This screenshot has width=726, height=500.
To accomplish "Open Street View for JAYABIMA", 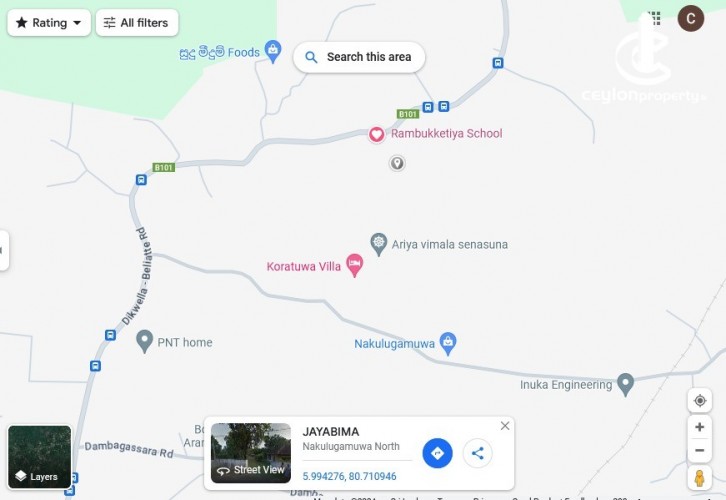I will 251,453.
